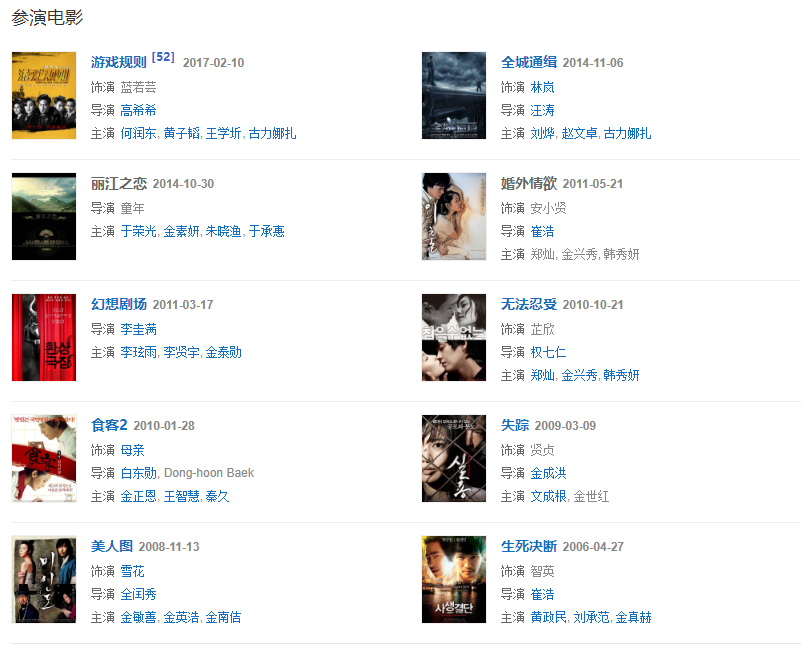View actor 文成根's profile

[548, 496]
